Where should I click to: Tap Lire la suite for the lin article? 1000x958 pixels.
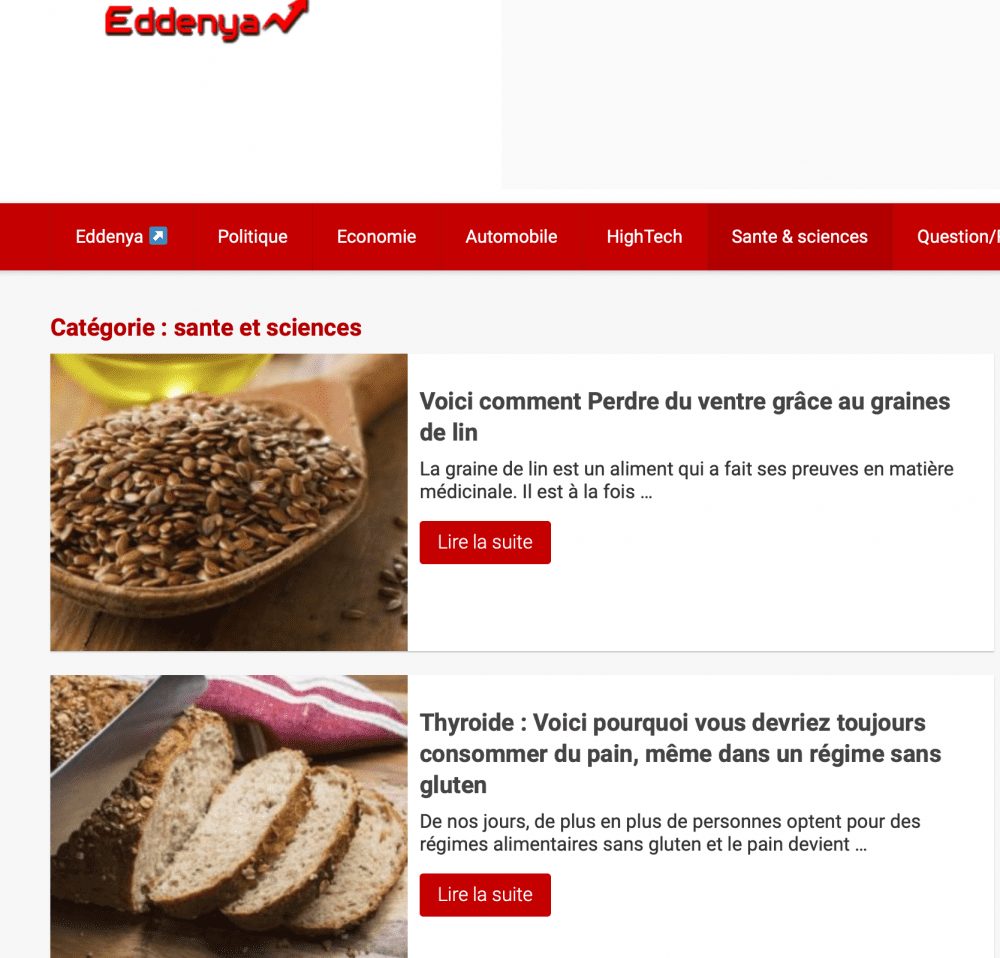(485, 542)
